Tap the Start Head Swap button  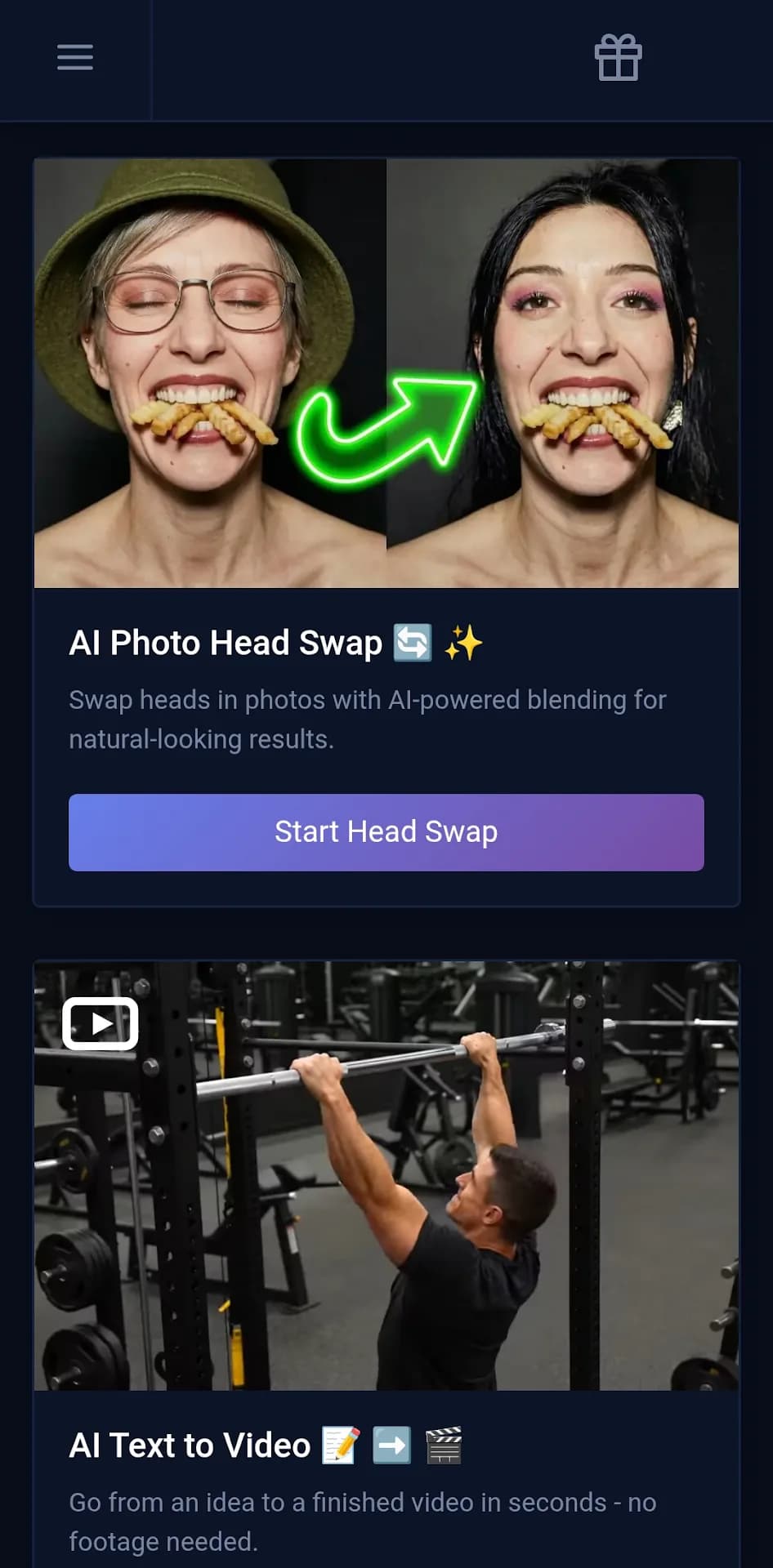pyautogui.click(x=386, y=832)
